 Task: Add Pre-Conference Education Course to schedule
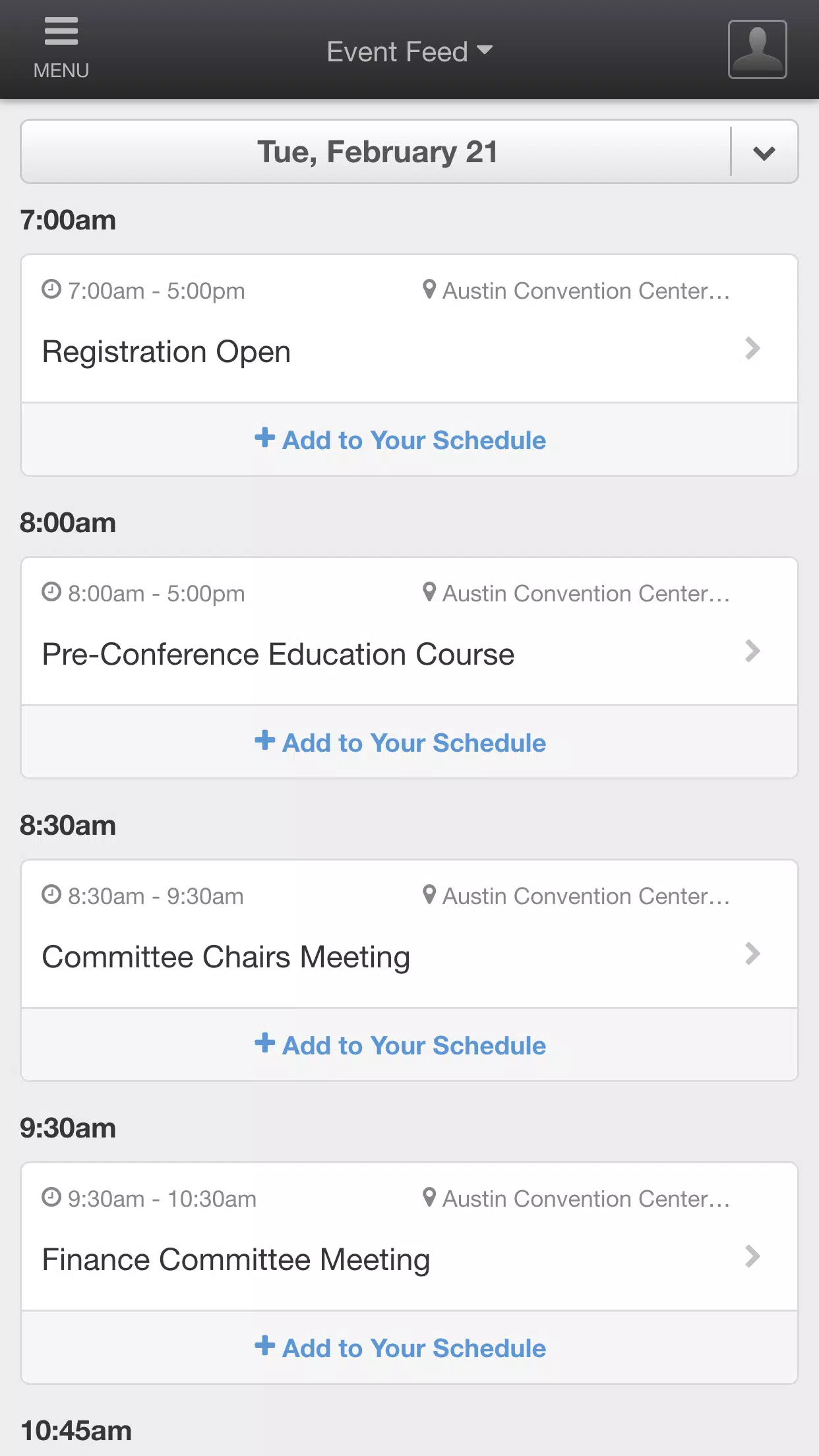click(x=409, y=743)
